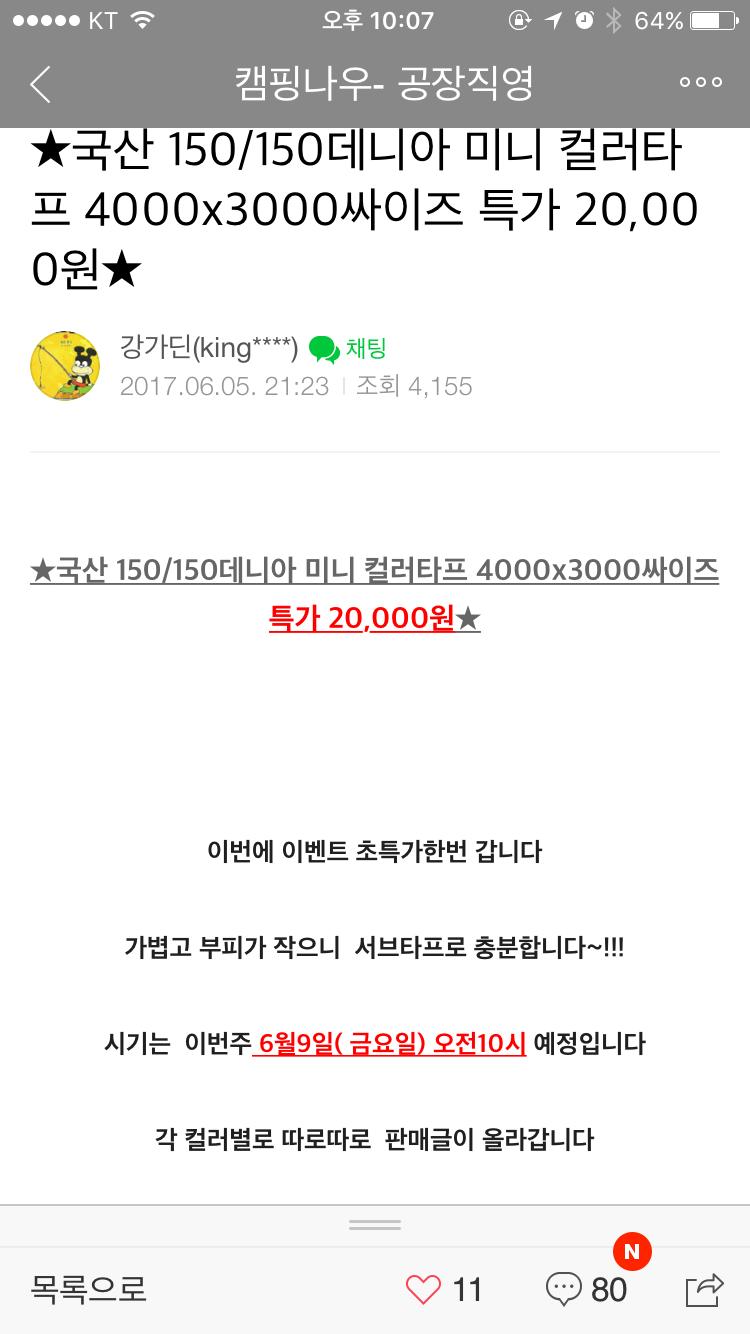Open 강가딘's profile picture
The width and height of the screenshot is (750, 1334).
coord(65,366)
